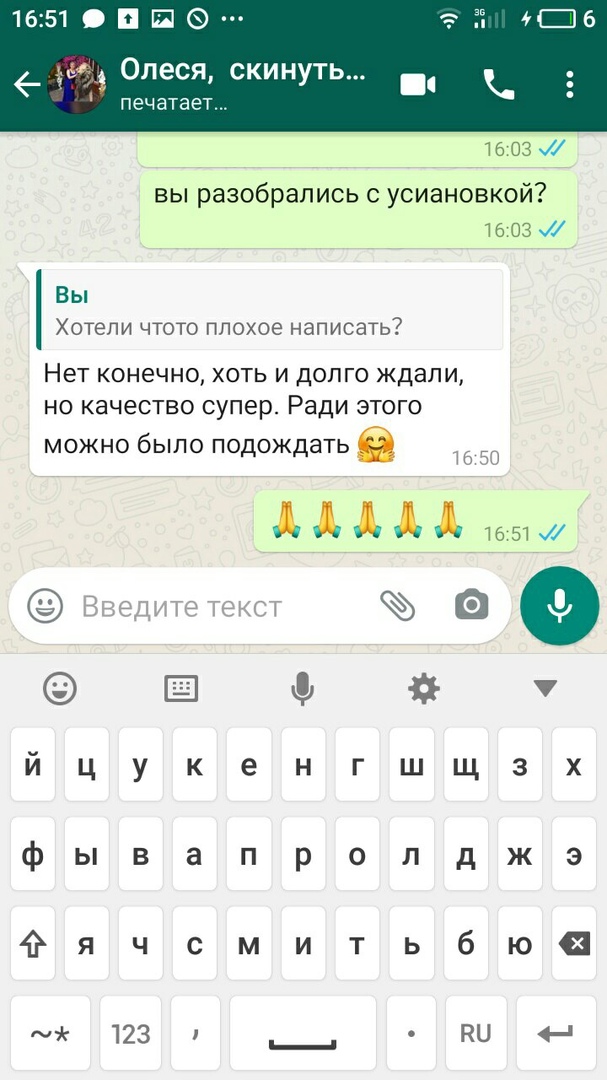
Task: Go back to the chats list
Action: coord(26,85)
